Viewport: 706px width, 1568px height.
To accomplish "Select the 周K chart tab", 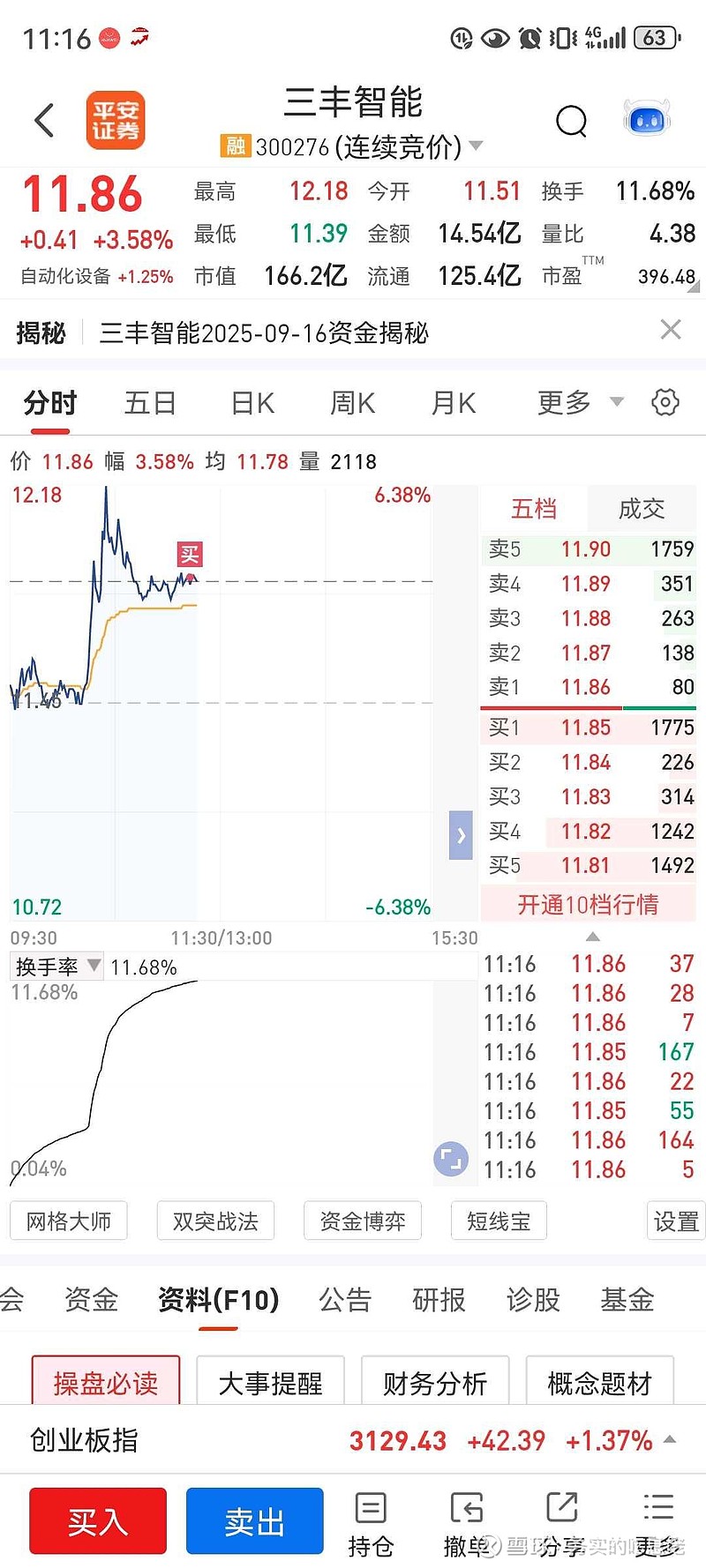I will tap(352, 403).
